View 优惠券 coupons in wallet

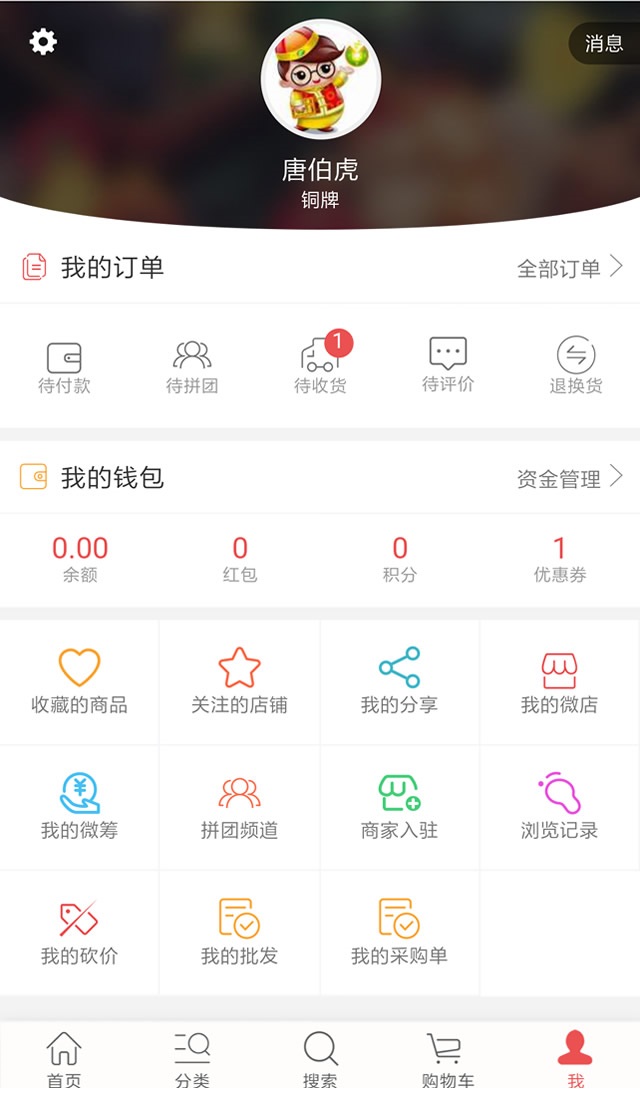pos(560,559)
